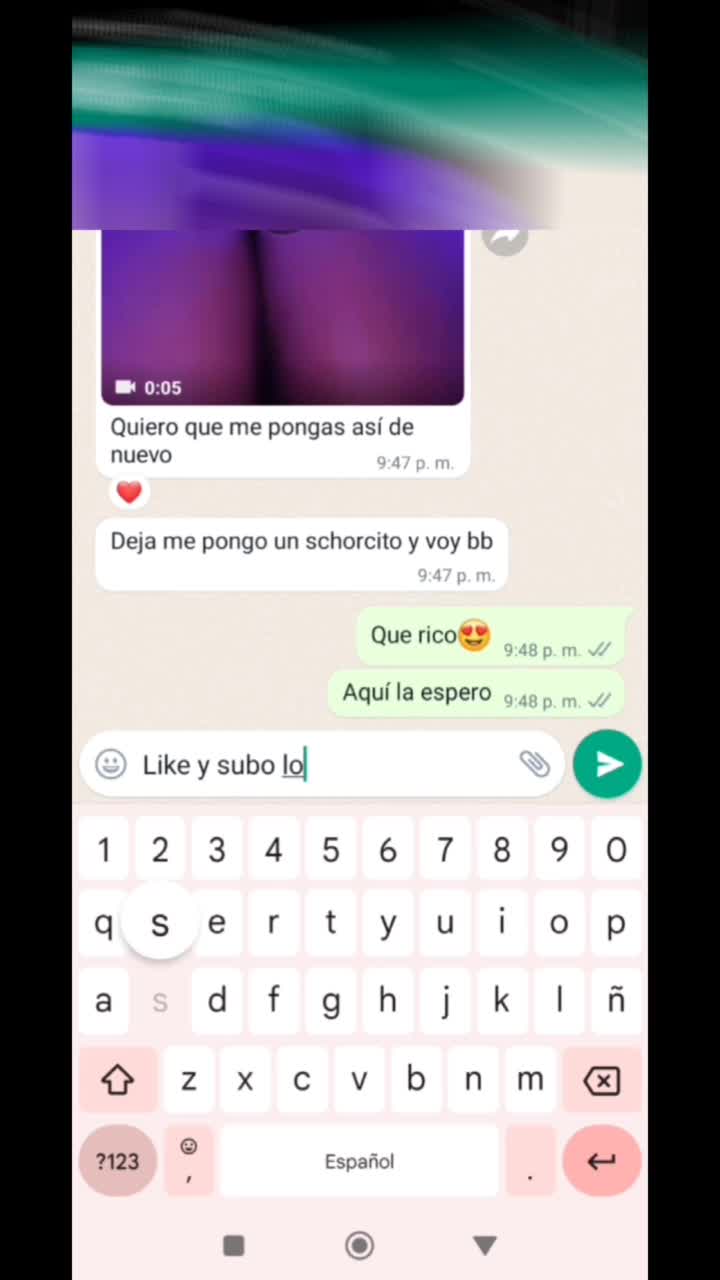The height and width of the screenshot is (1280, 720).
Task: Forward the video message
Action: click(x=505, y=237)
